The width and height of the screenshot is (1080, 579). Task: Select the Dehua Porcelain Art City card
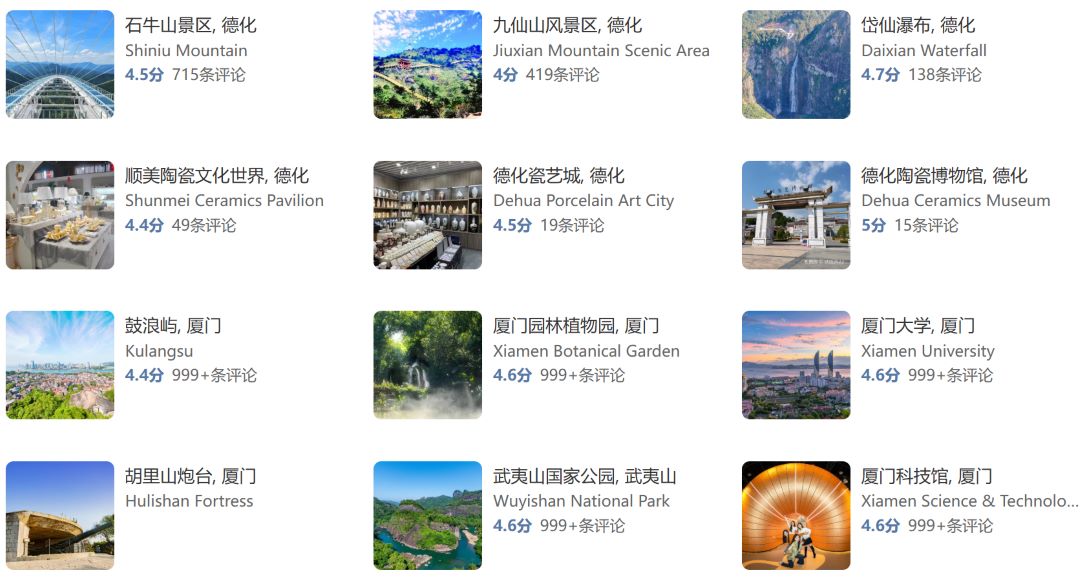(583, 200)
